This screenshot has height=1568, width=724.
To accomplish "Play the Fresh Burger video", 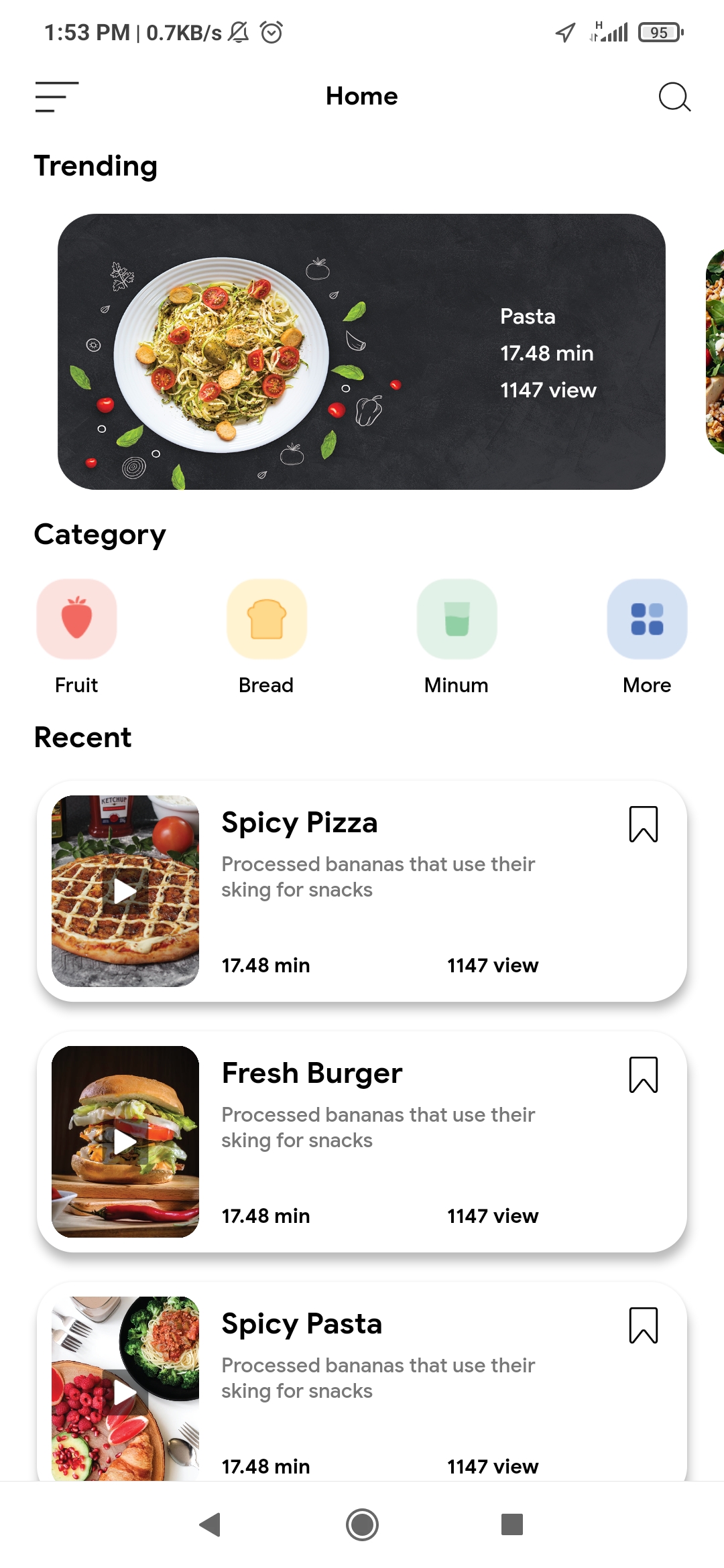I will pos(125,1142).
